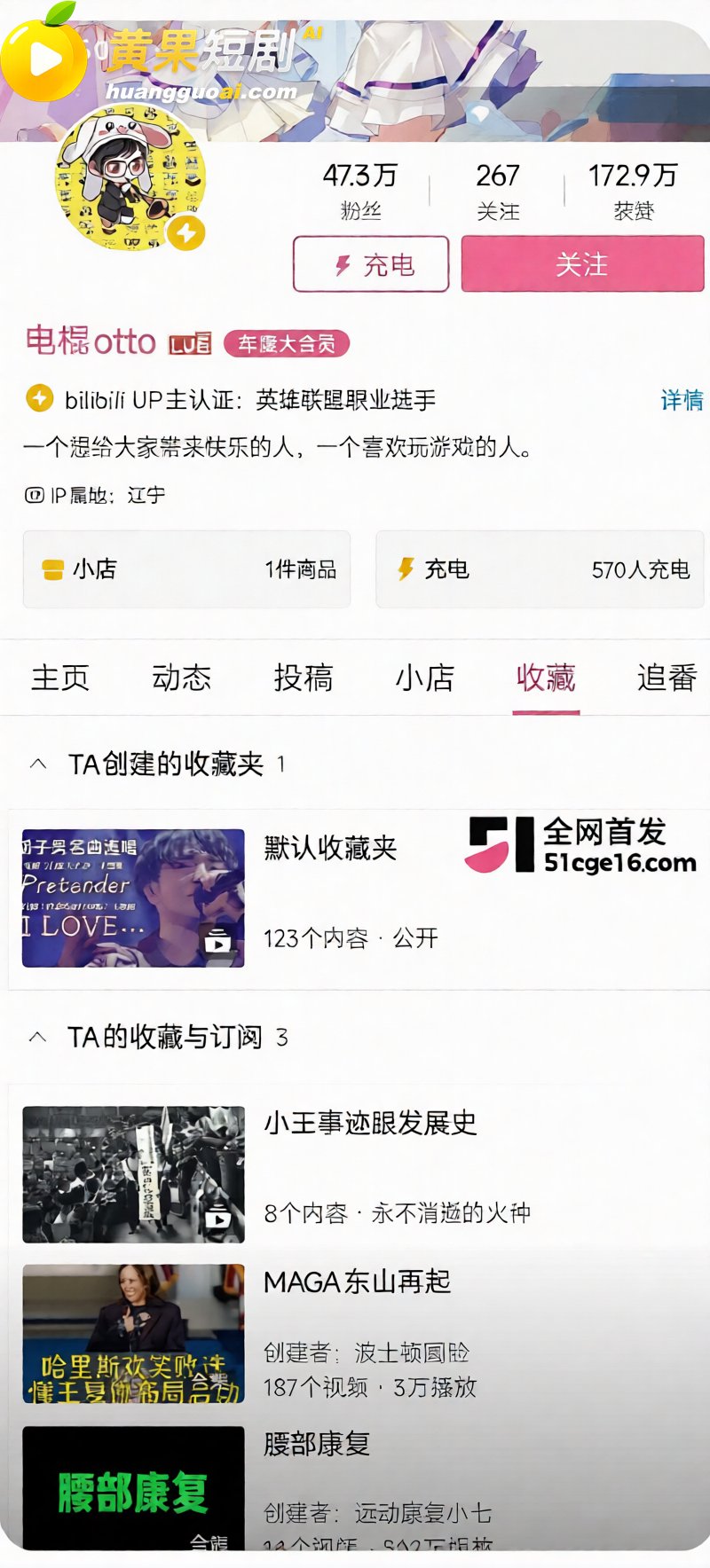Open the 充电 card showing 570人充电
This screenshot has height=1568, width=710.
(540, 569)
